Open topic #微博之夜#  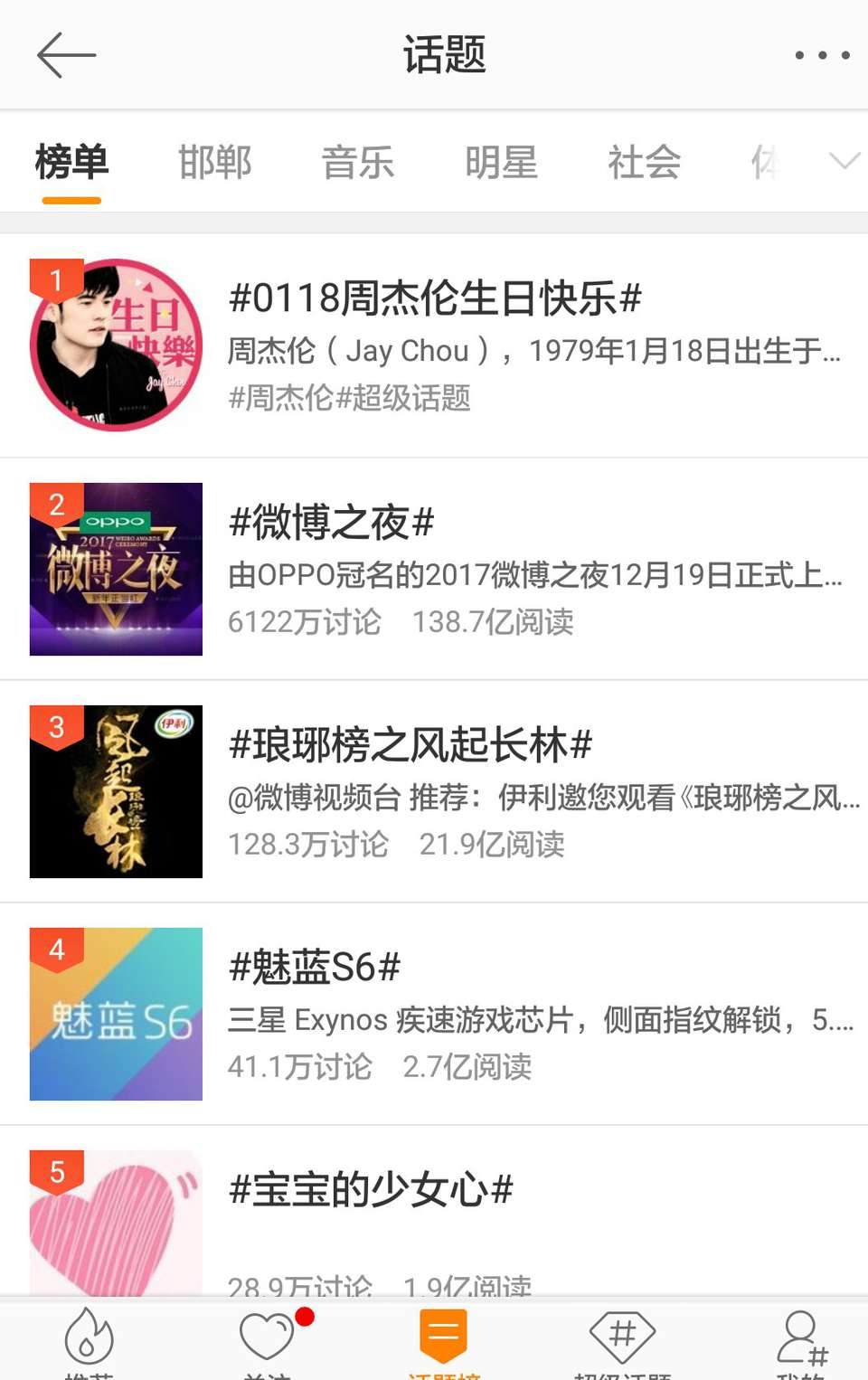(x=332, y=523)
